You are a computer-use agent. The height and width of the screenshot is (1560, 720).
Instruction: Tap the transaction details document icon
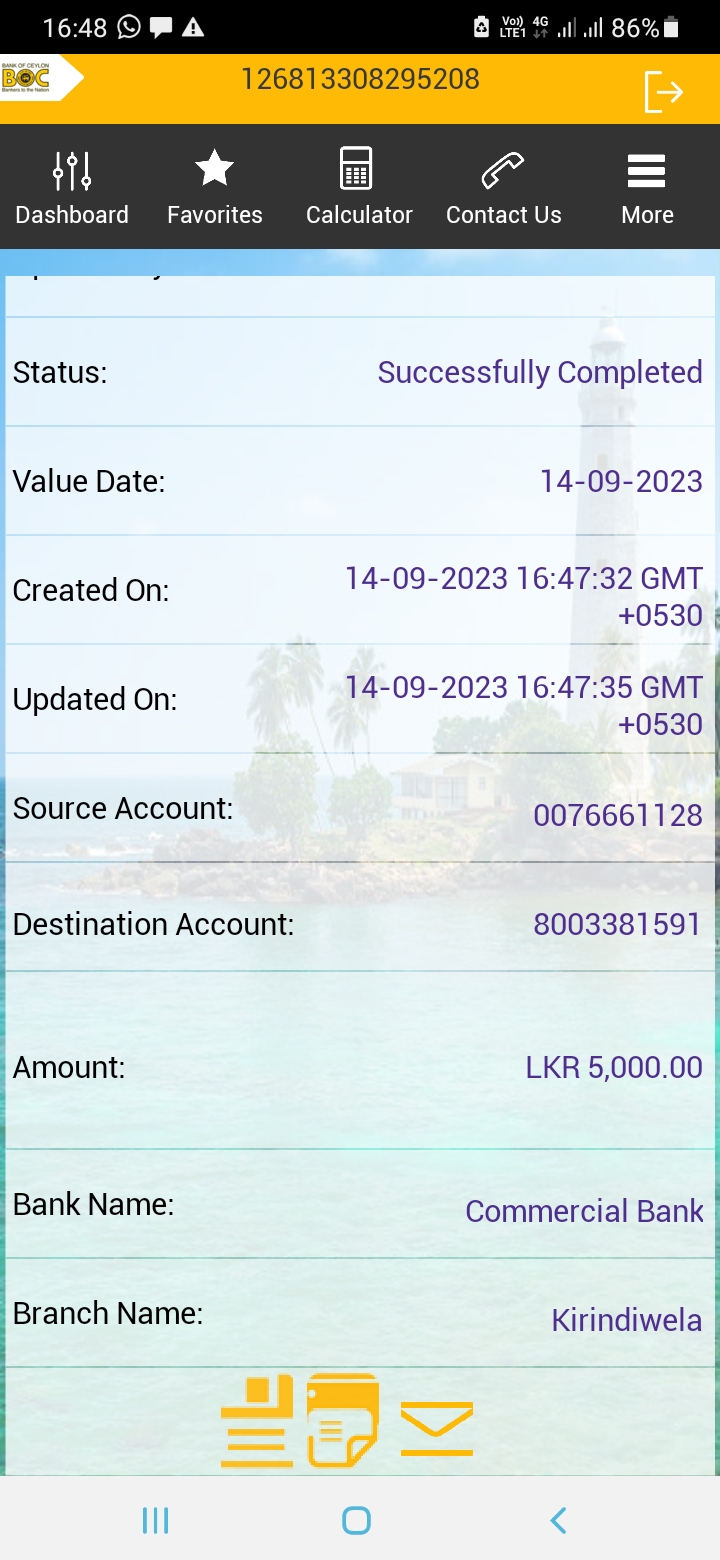click(258, 1421)
